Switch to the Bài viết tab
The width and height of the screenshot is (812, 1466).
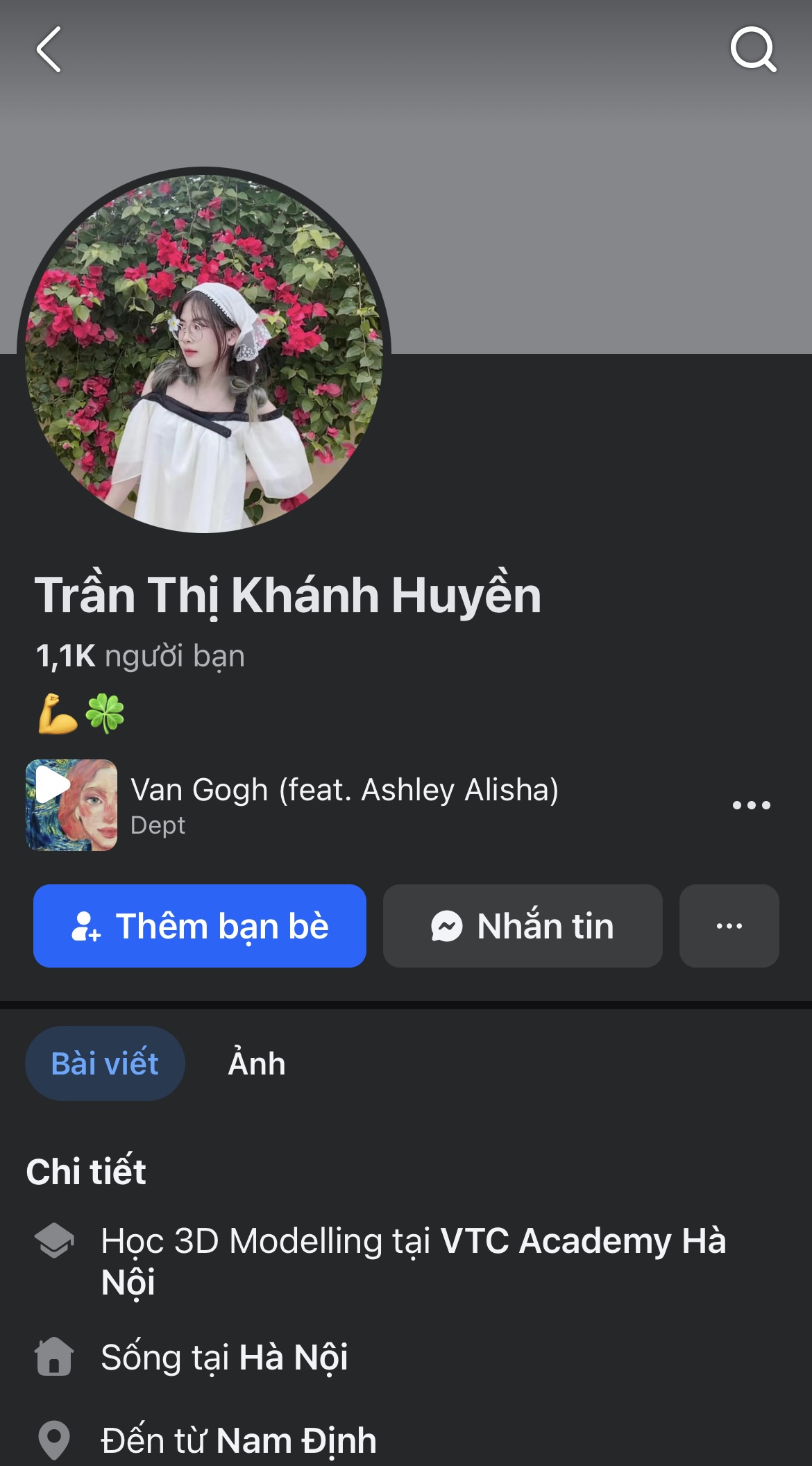pyautogui.click(x=105, y=1063)
